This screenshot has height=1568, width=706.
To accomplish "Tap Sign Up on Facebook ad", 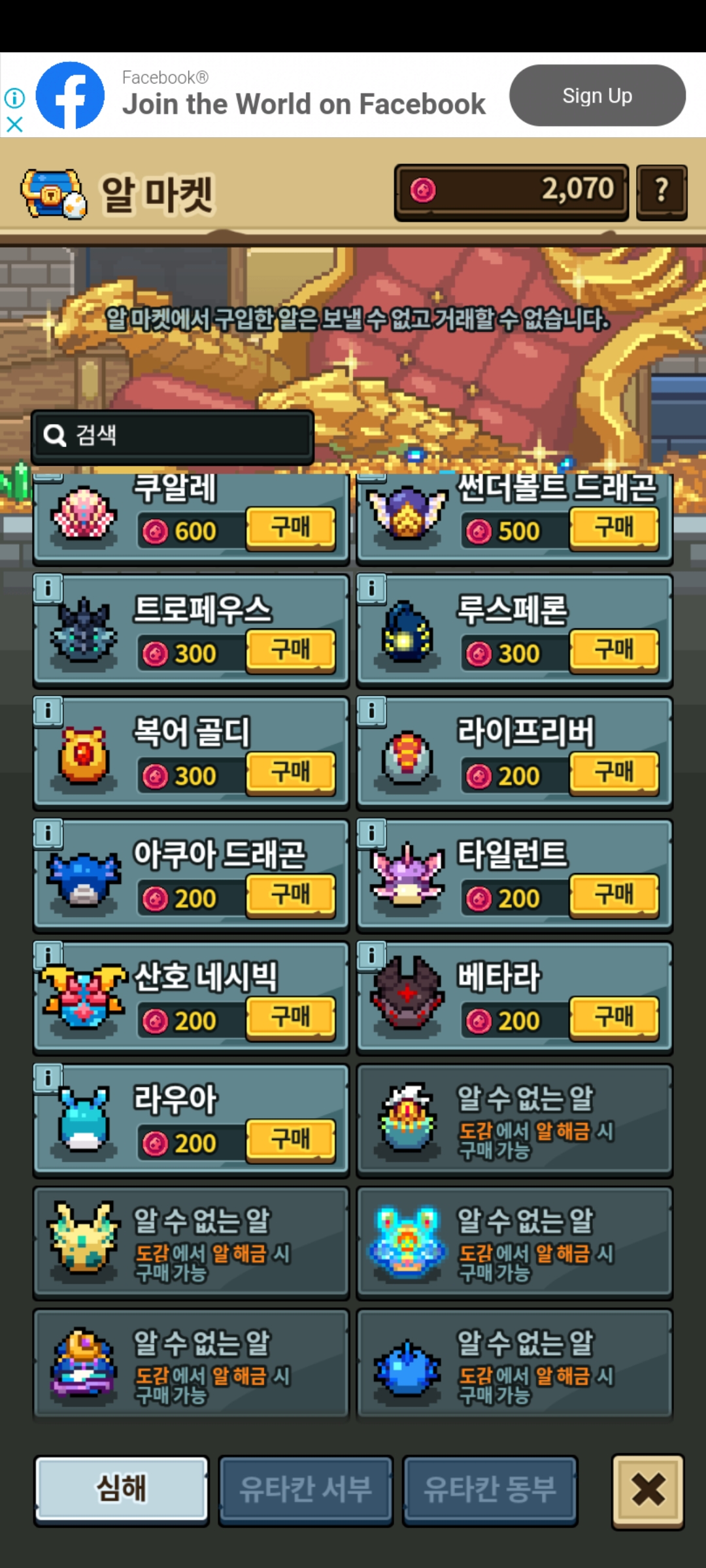I will 597,95.
